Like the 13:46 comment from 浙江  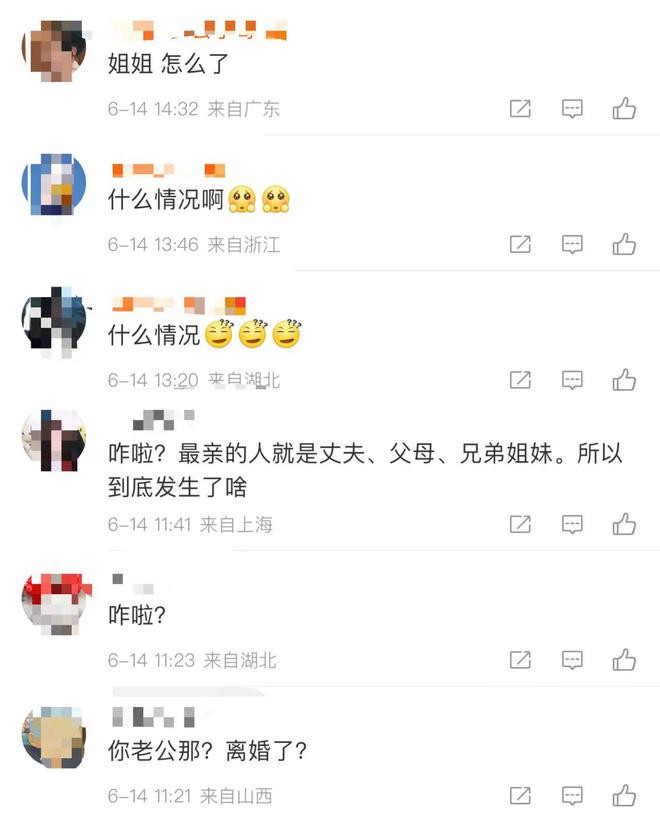[624, 244]
